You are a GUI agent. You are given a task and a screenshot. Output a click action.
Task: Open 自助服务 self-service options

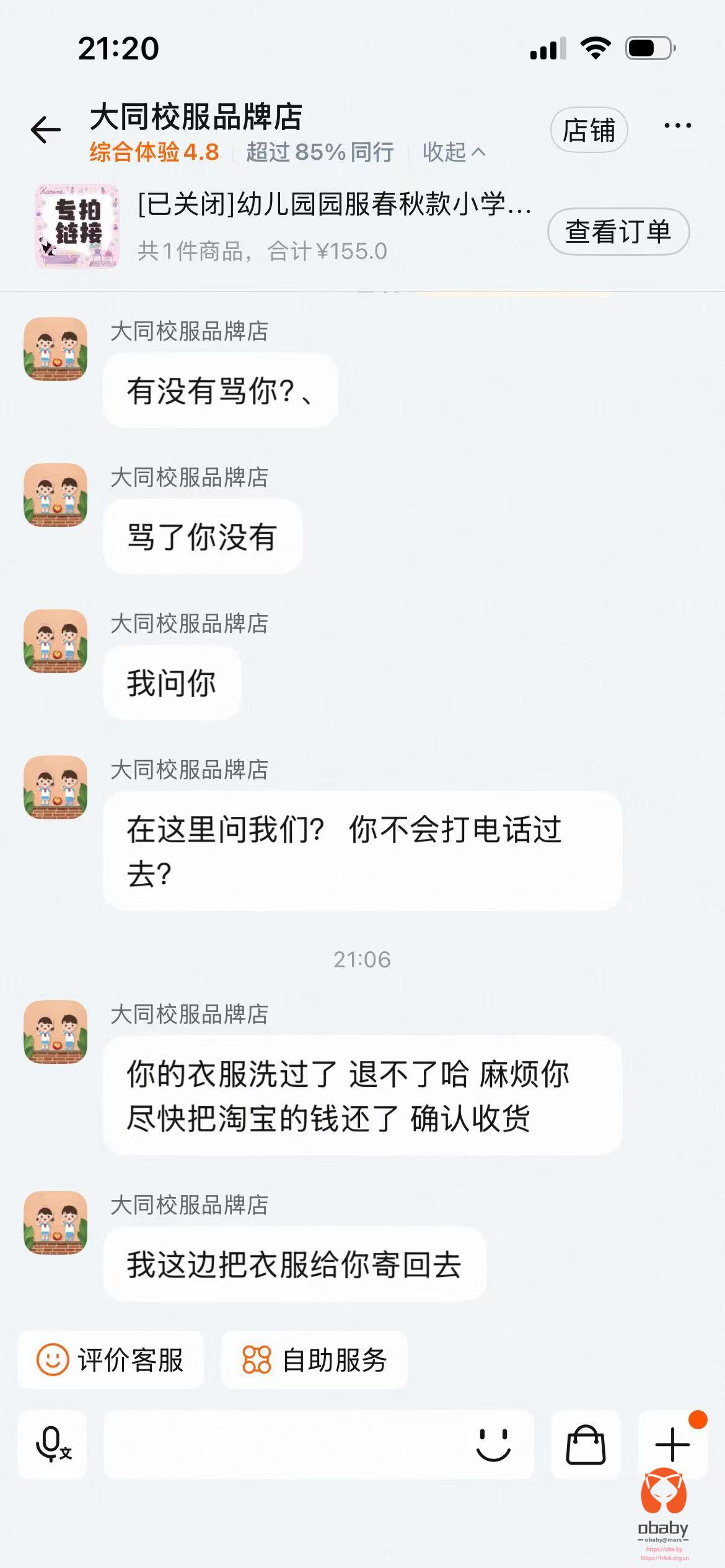315,1361
